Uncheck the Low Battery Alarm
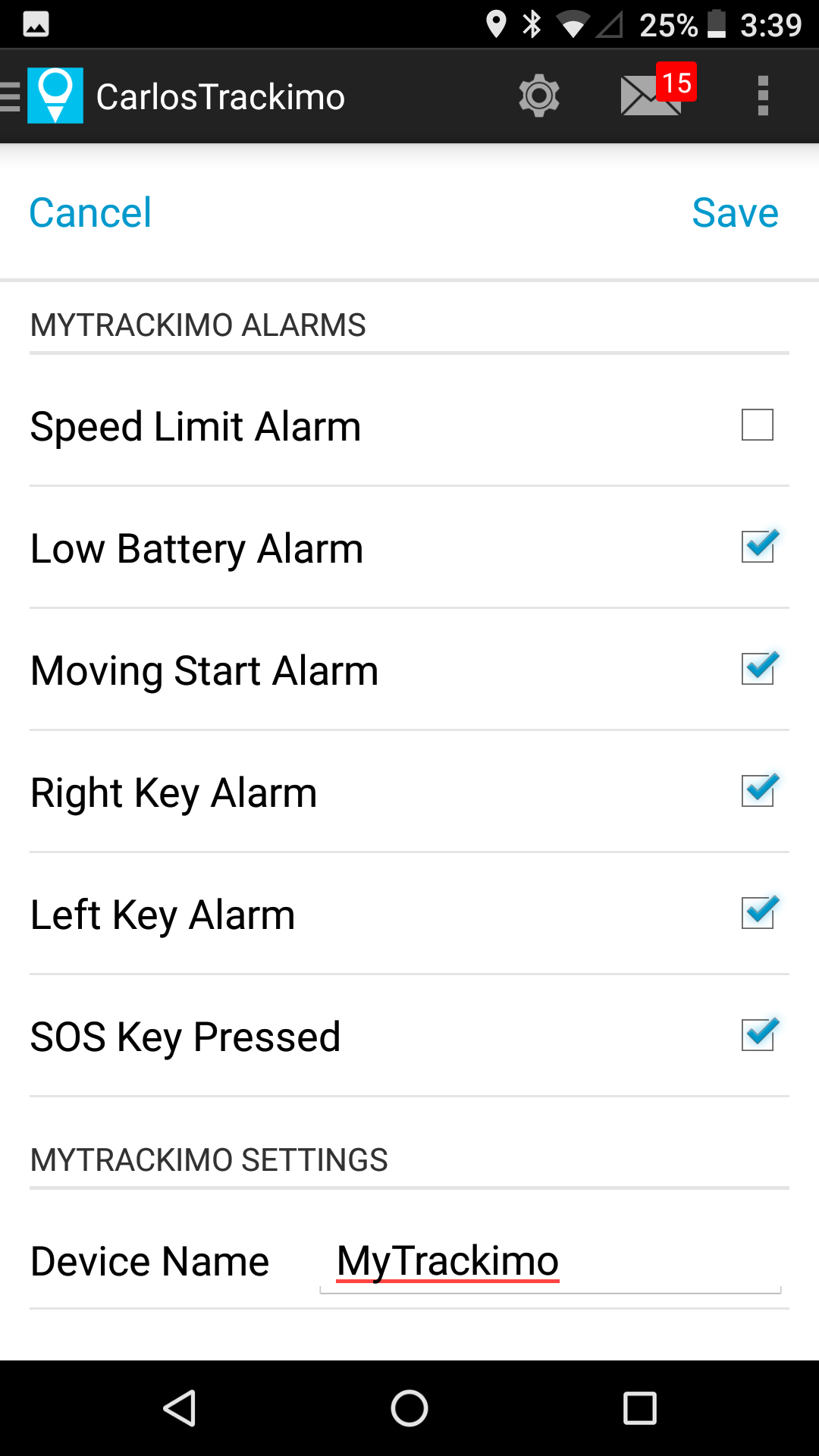The height and width of the screenshot is (1456, 819). click(x=757, y=547)
